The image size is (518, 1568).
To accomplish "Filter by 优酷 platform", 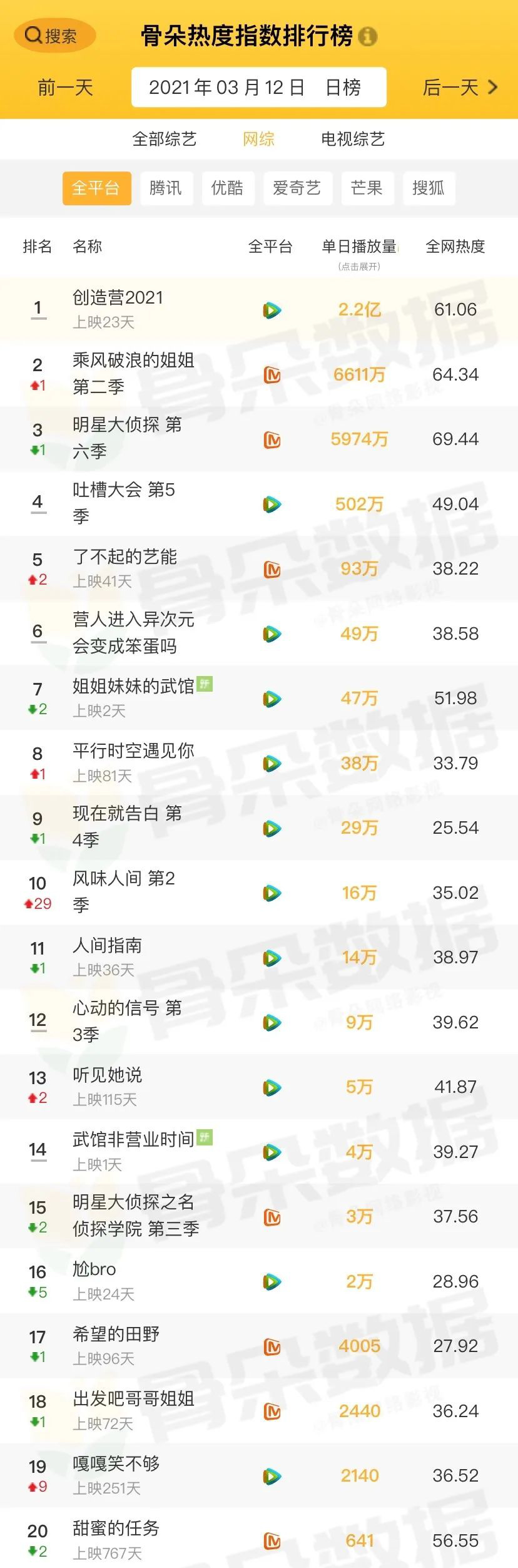I will tap(228, 188).
